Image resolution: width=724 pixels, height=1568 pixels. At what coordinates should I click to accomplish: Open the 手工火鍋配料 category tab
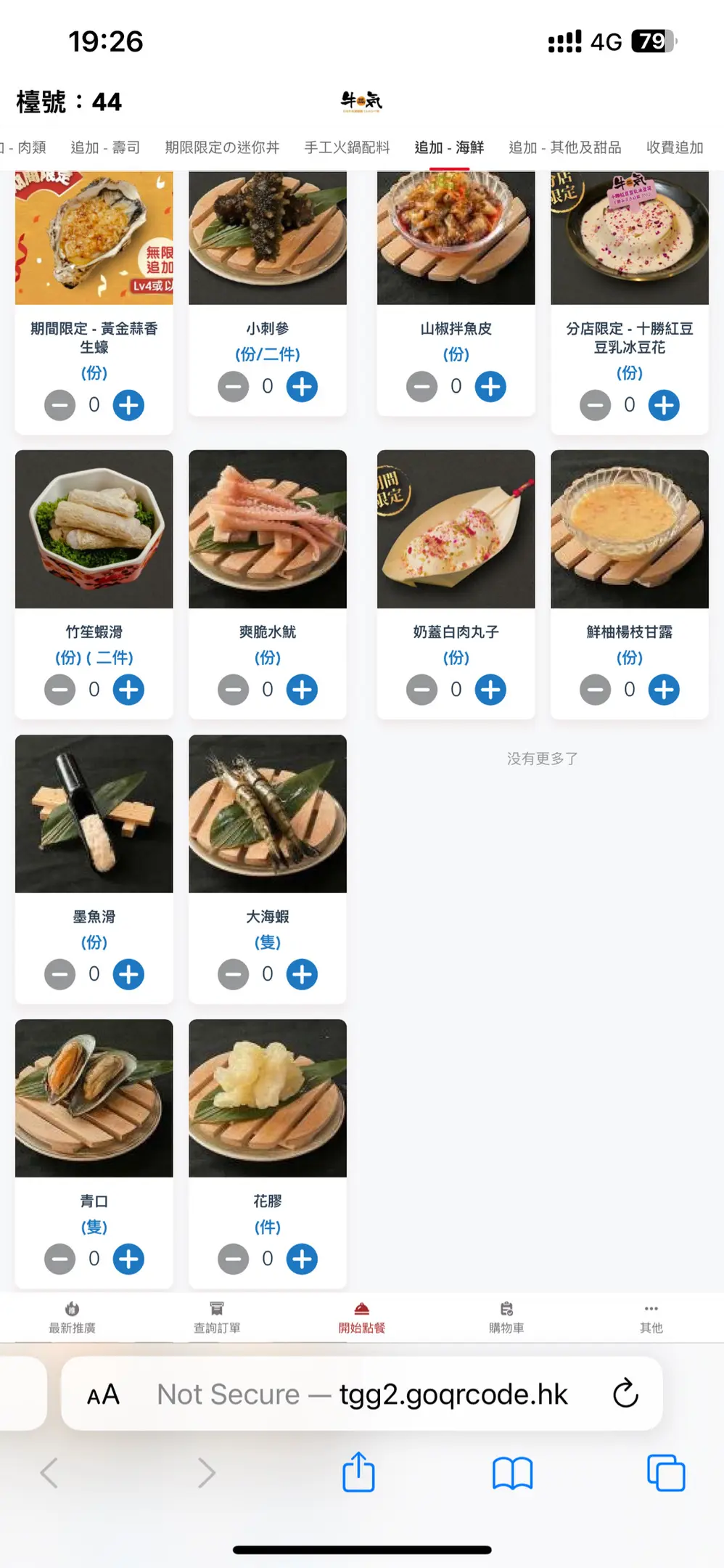click(x=347, y=147)
